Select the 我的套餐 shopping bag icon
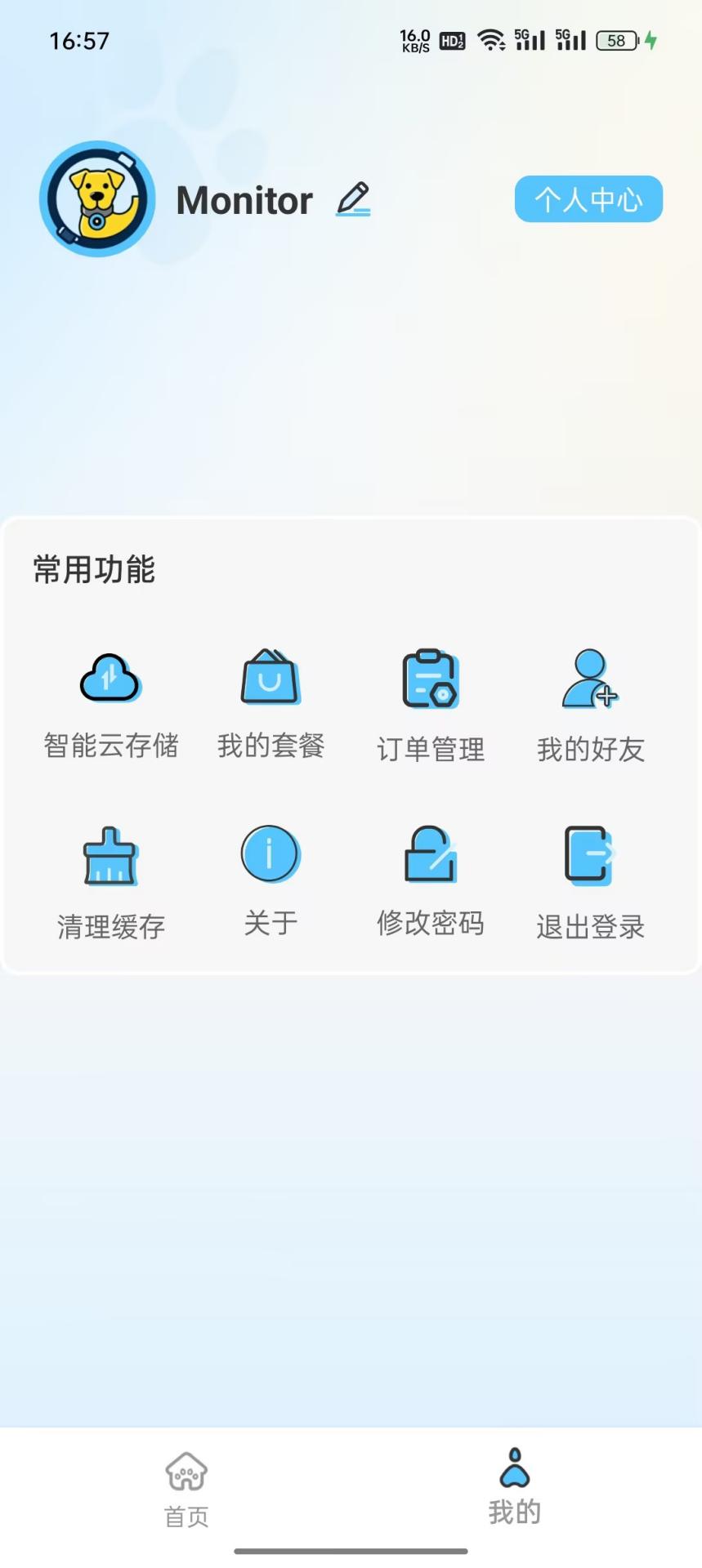702x1568 pixels. pos(269,679)
